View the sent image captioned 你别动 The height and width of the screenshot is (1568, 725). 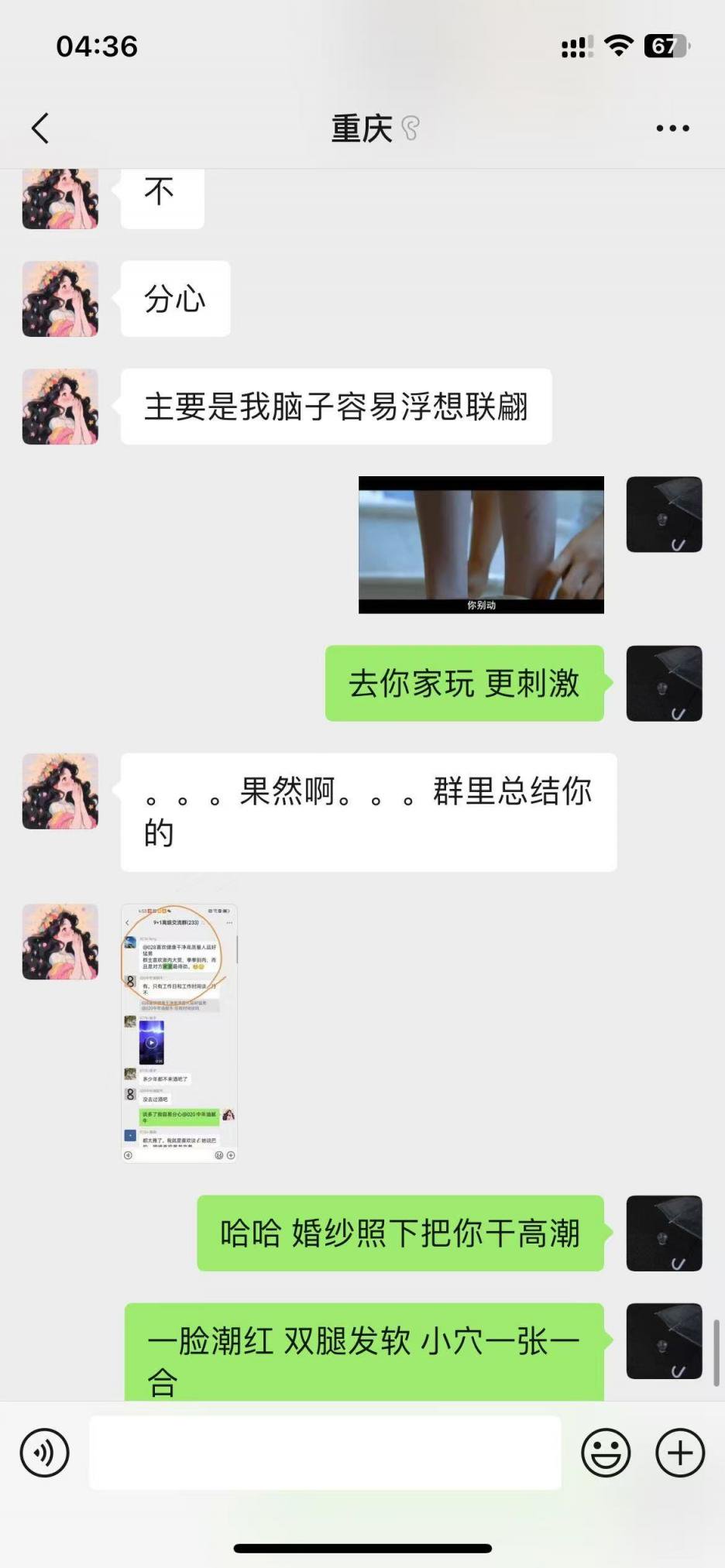pyautogui.click(x=481, y=545)
